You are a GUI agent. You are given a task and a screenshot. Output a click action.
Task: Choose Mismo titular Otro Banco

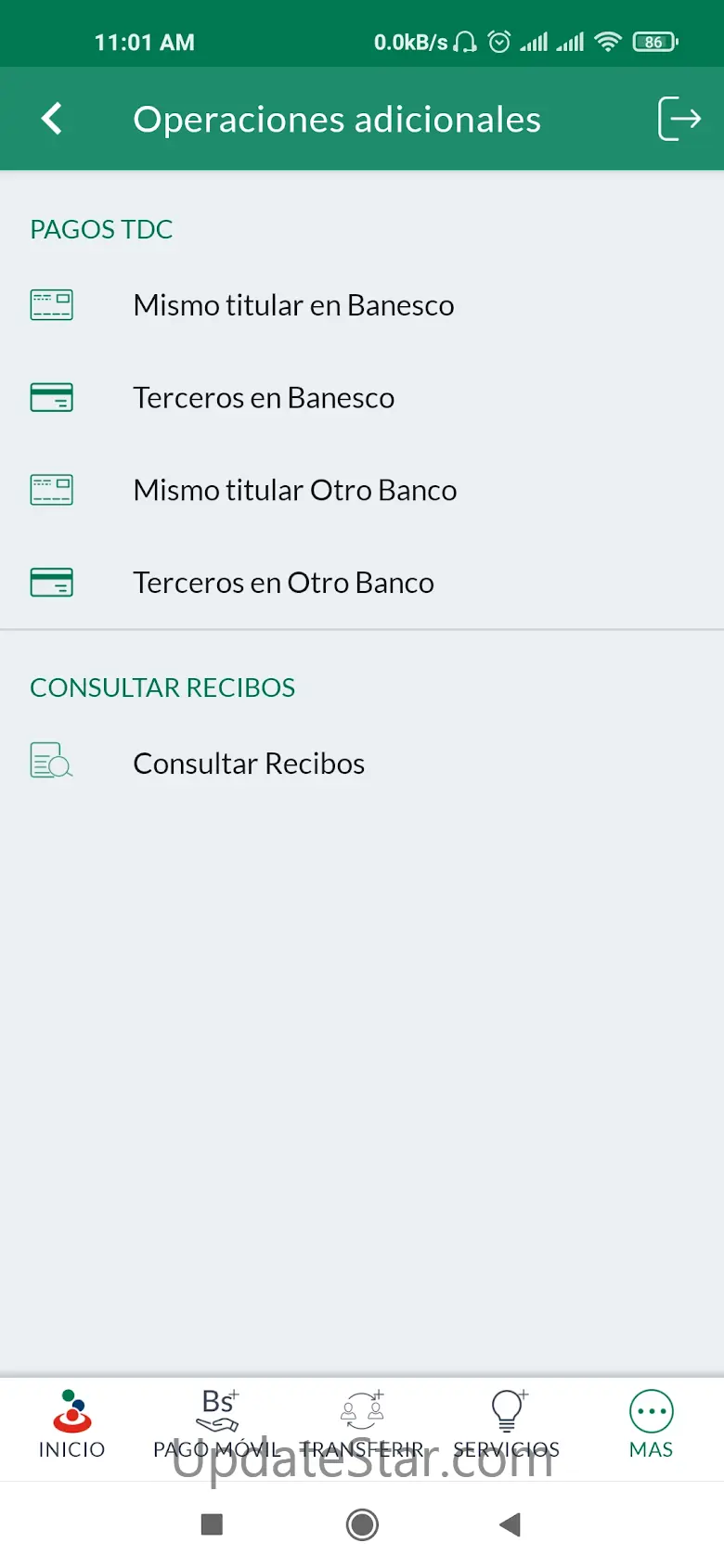(x=295, y=490)
